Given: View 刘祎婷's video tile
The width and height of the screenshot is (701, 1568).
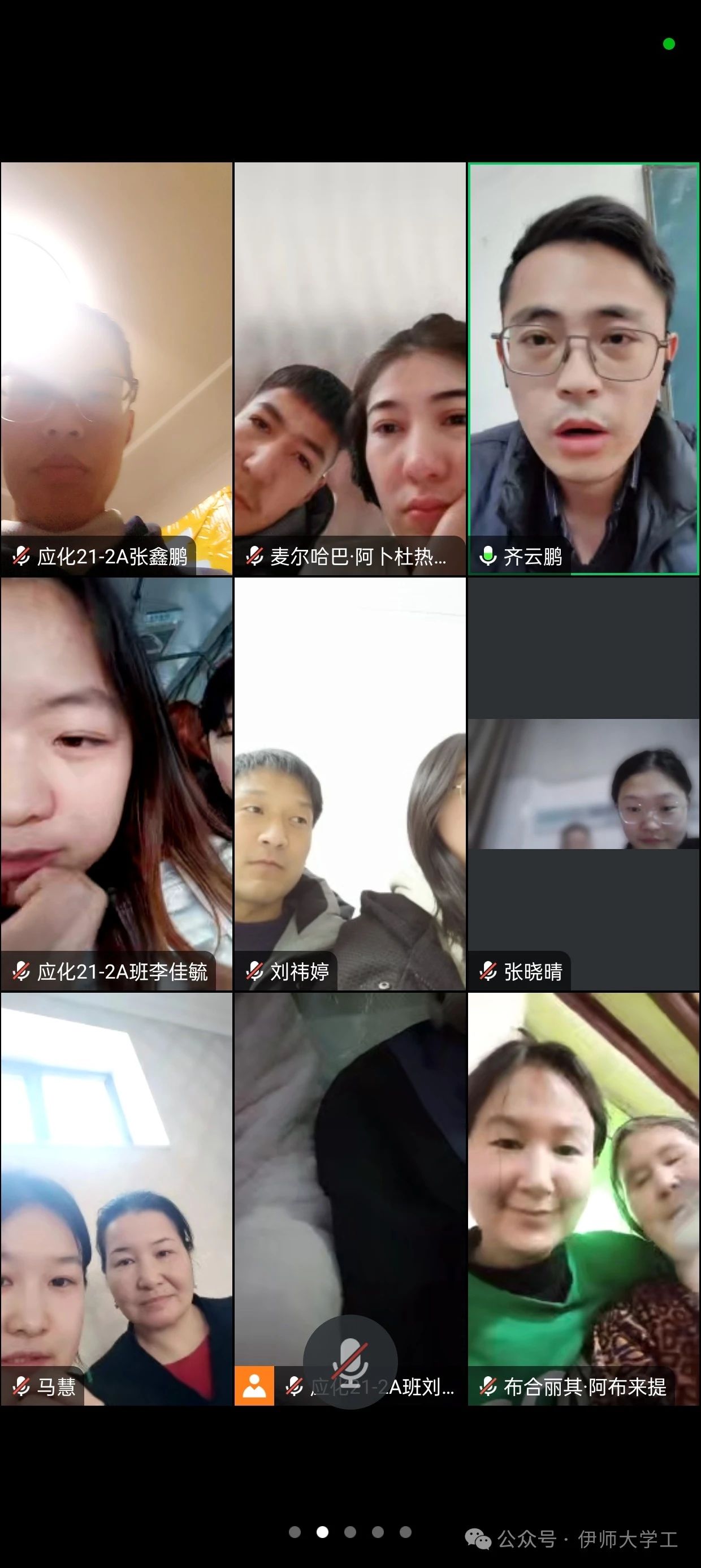Looking at the screenshot, I should click(350, 784).
